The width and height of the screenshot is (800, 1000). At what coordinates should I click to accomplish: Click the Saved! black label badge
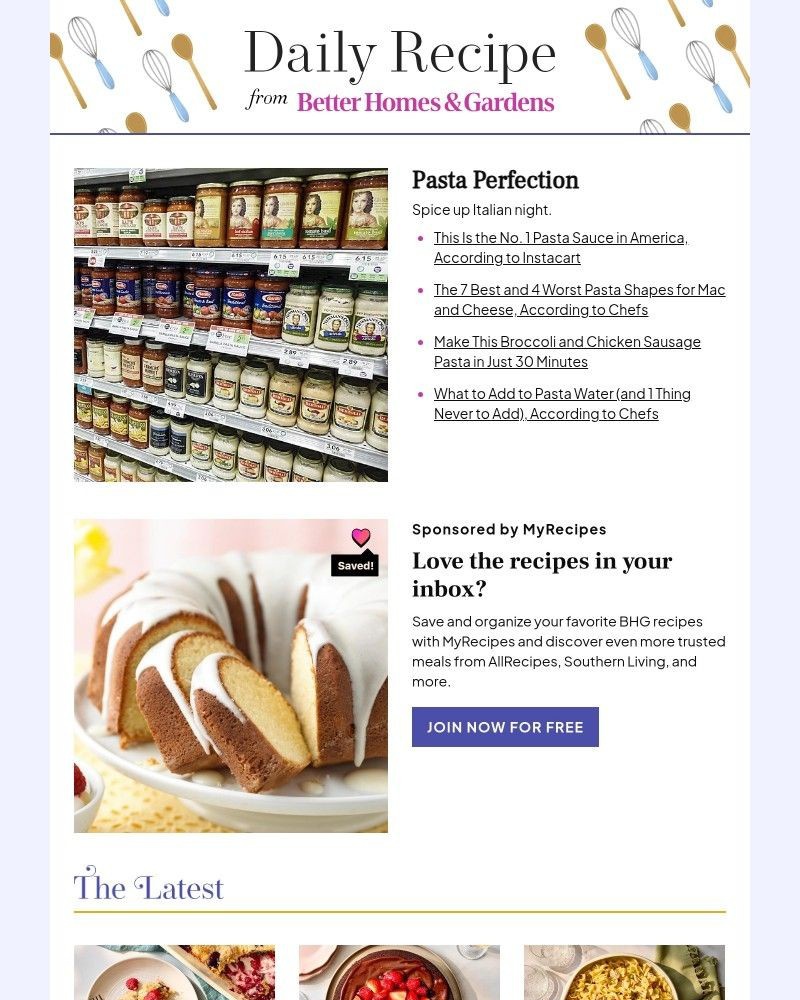click(355, 565)
